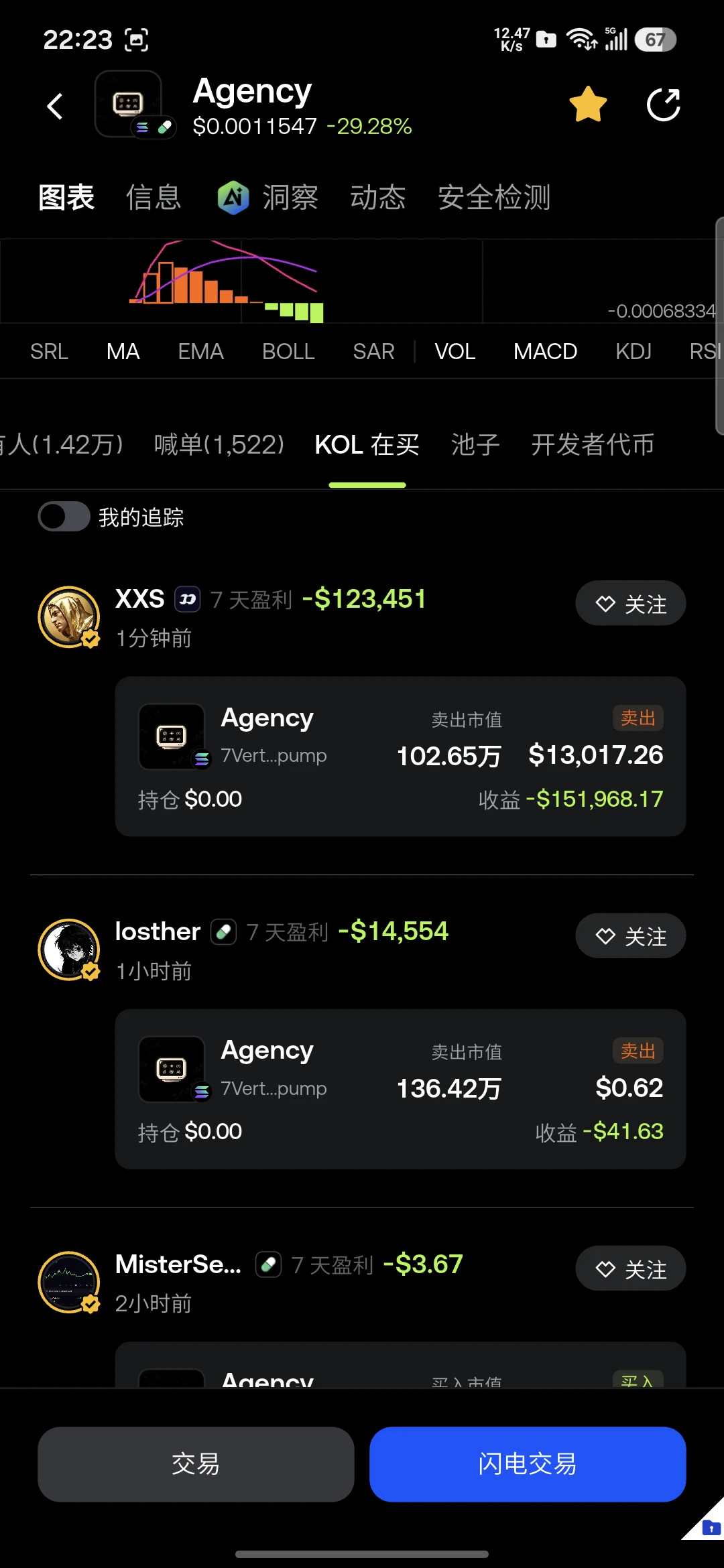Open losther's Agency sell trade card
724x1568 pixels.
tap(400, 1089)
